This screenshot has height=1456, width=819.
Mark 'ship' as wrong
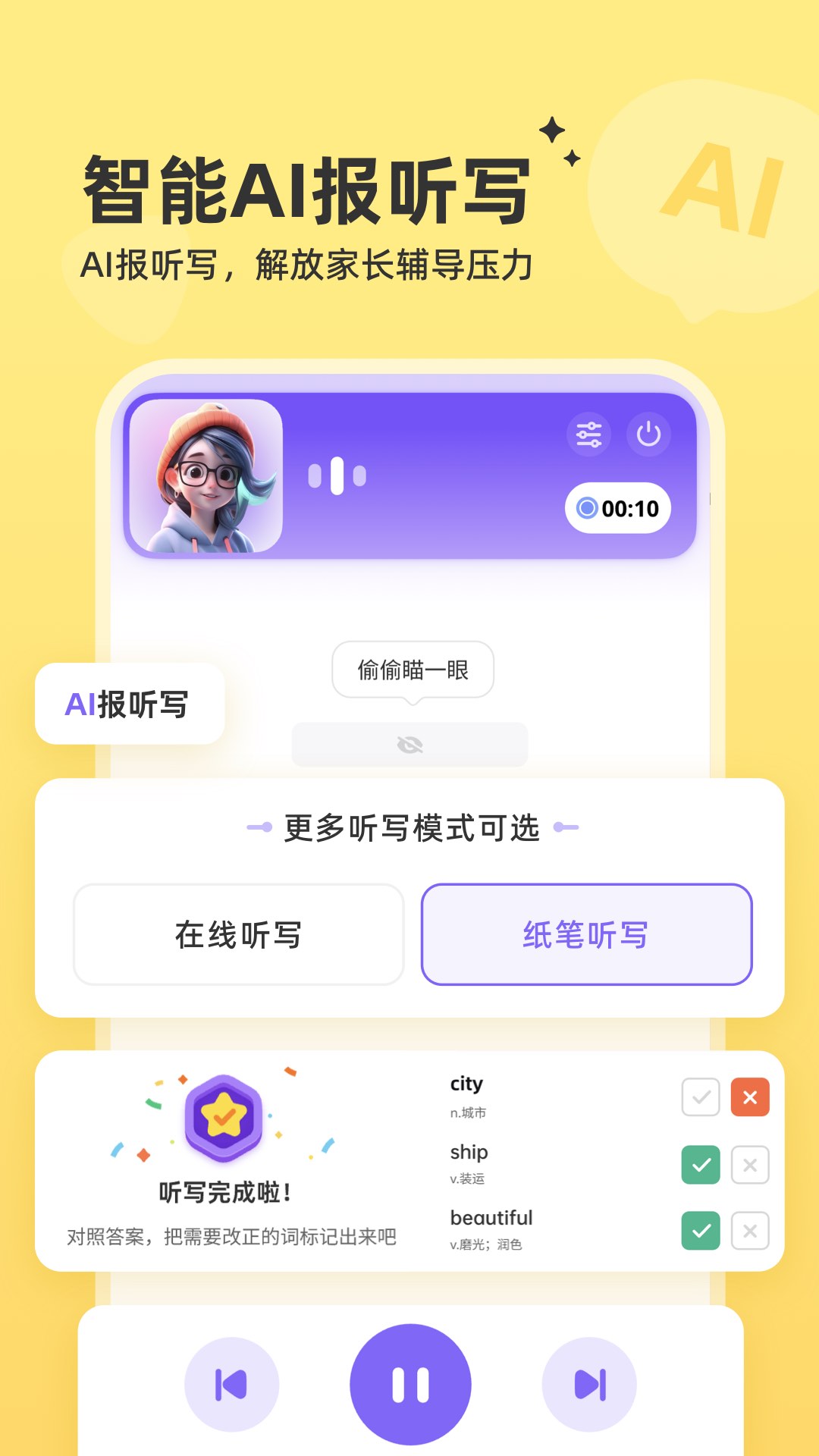[749, 1166]
